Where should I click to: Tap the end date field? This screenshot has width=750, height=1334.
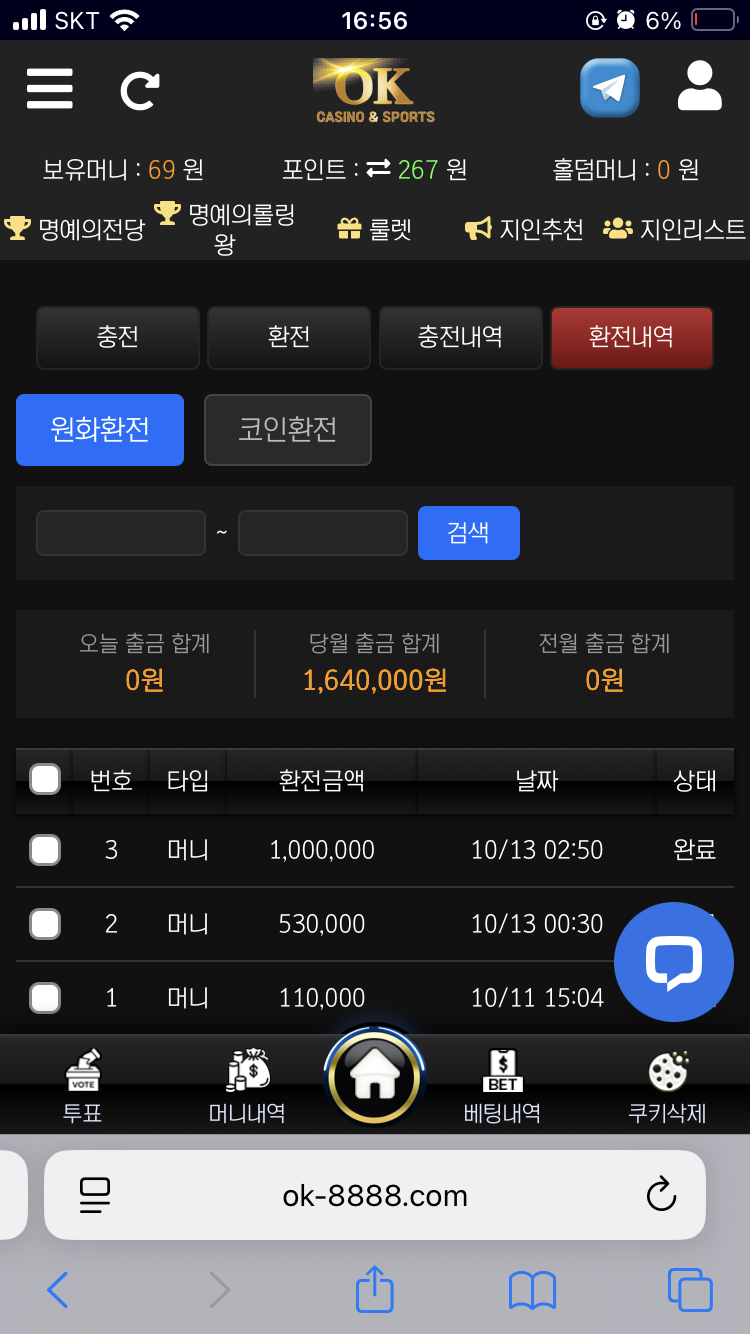[x=322, y=533]
